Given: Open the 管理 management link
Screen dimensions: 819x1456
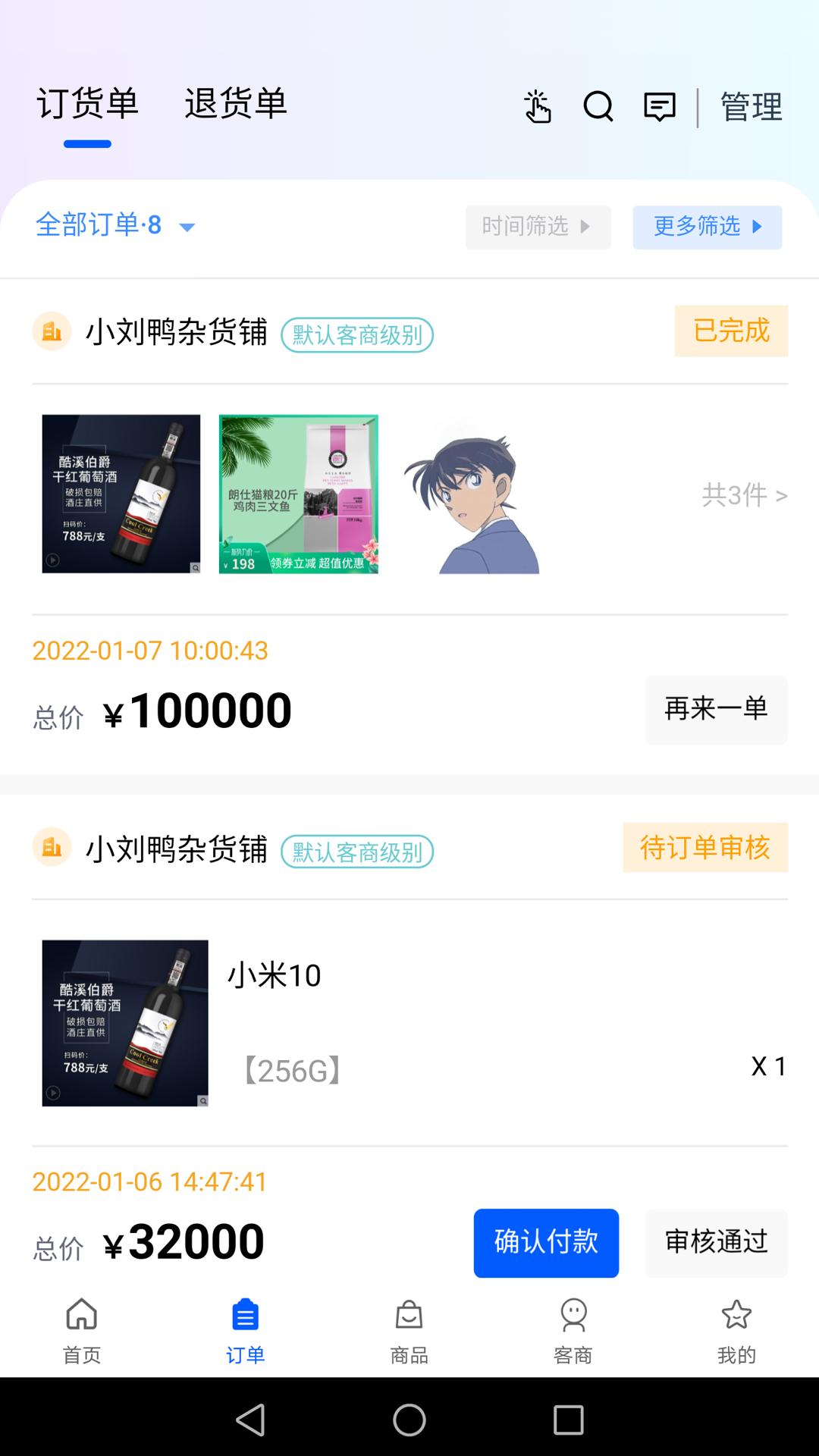Looking at the screenshot, I should (751, 108).
